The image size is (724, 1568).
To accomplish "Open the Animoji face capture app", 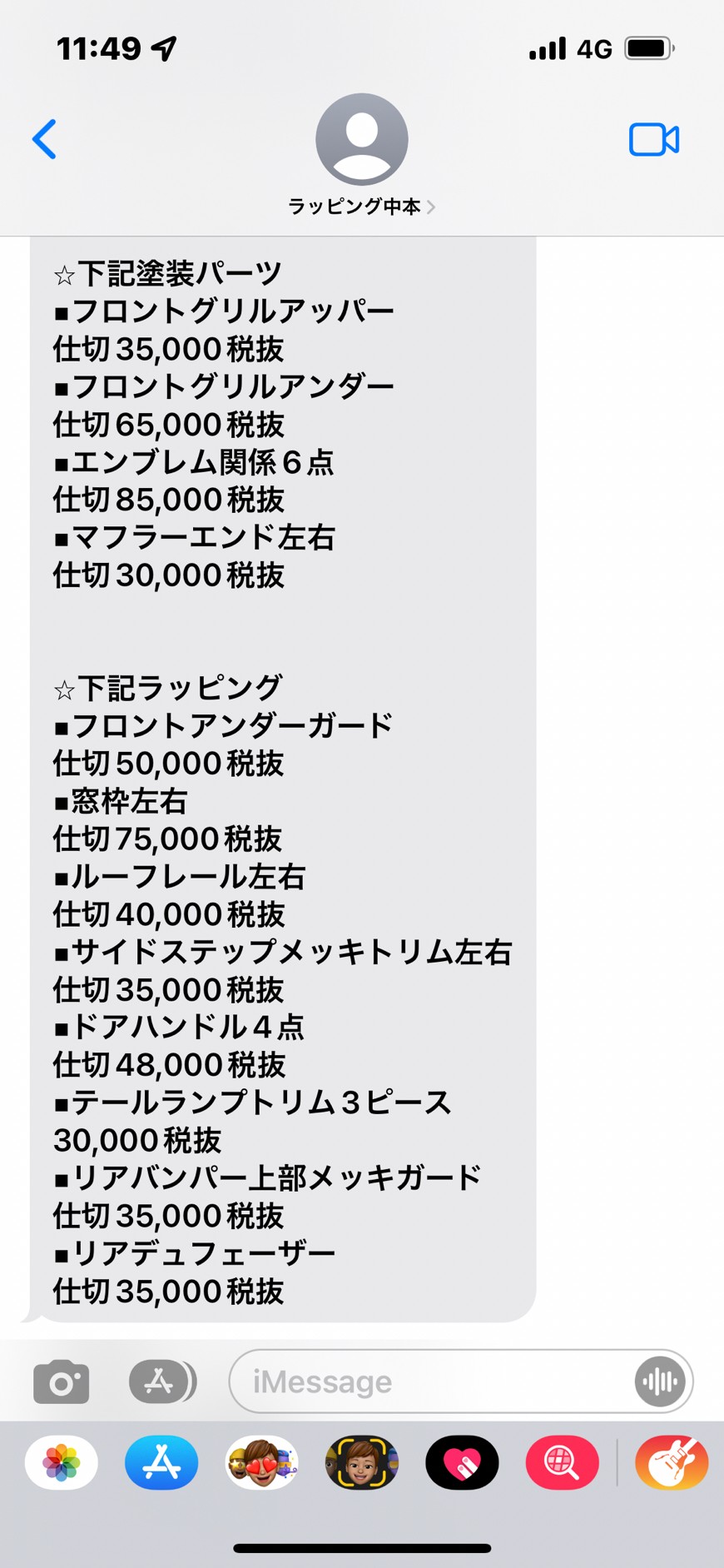I will click(362, 1462).
